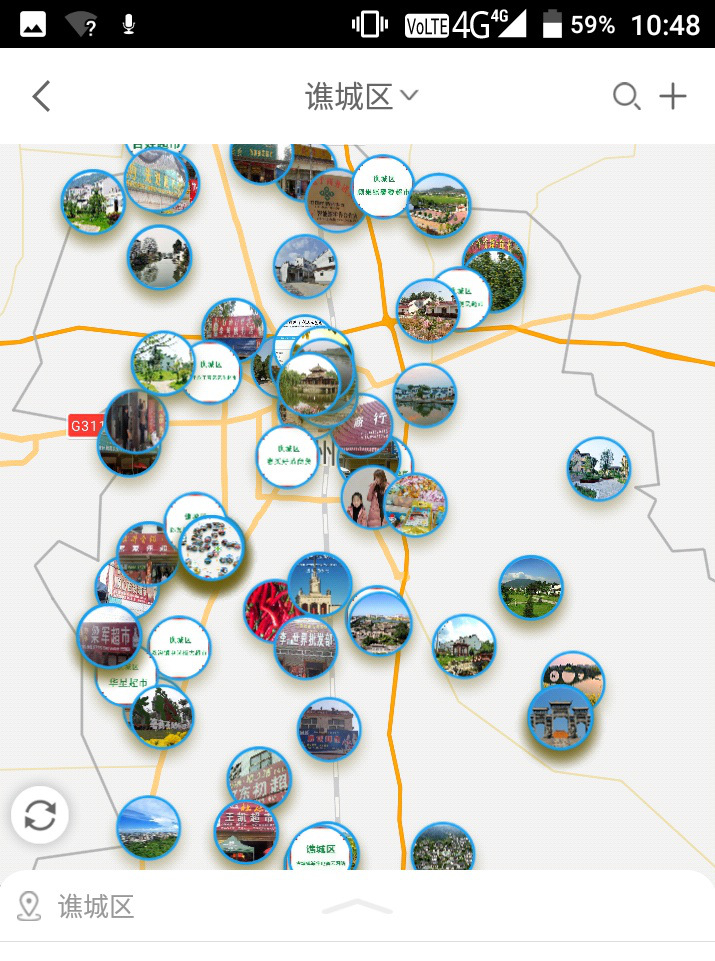Screen dimensions: 715x961
Task: Open the tall monument statue photo marker
Action: point(319,585)
